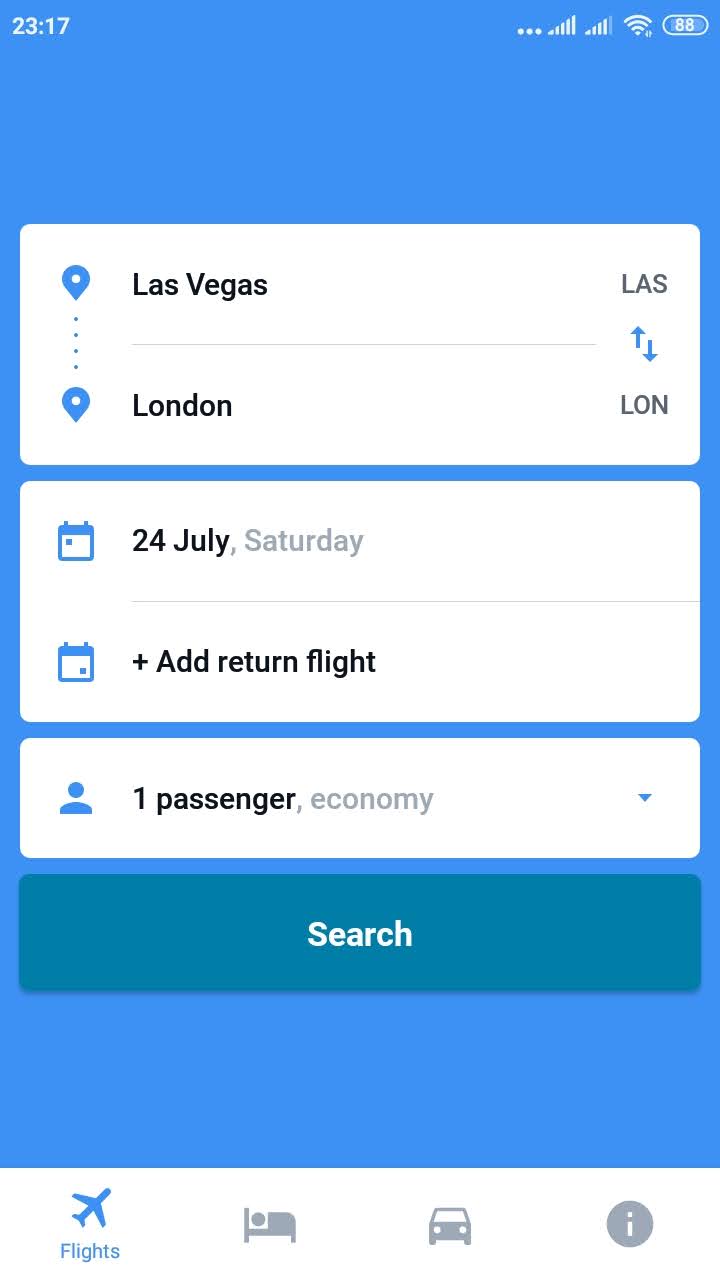Click the passenger person icon

click(75, 798)
